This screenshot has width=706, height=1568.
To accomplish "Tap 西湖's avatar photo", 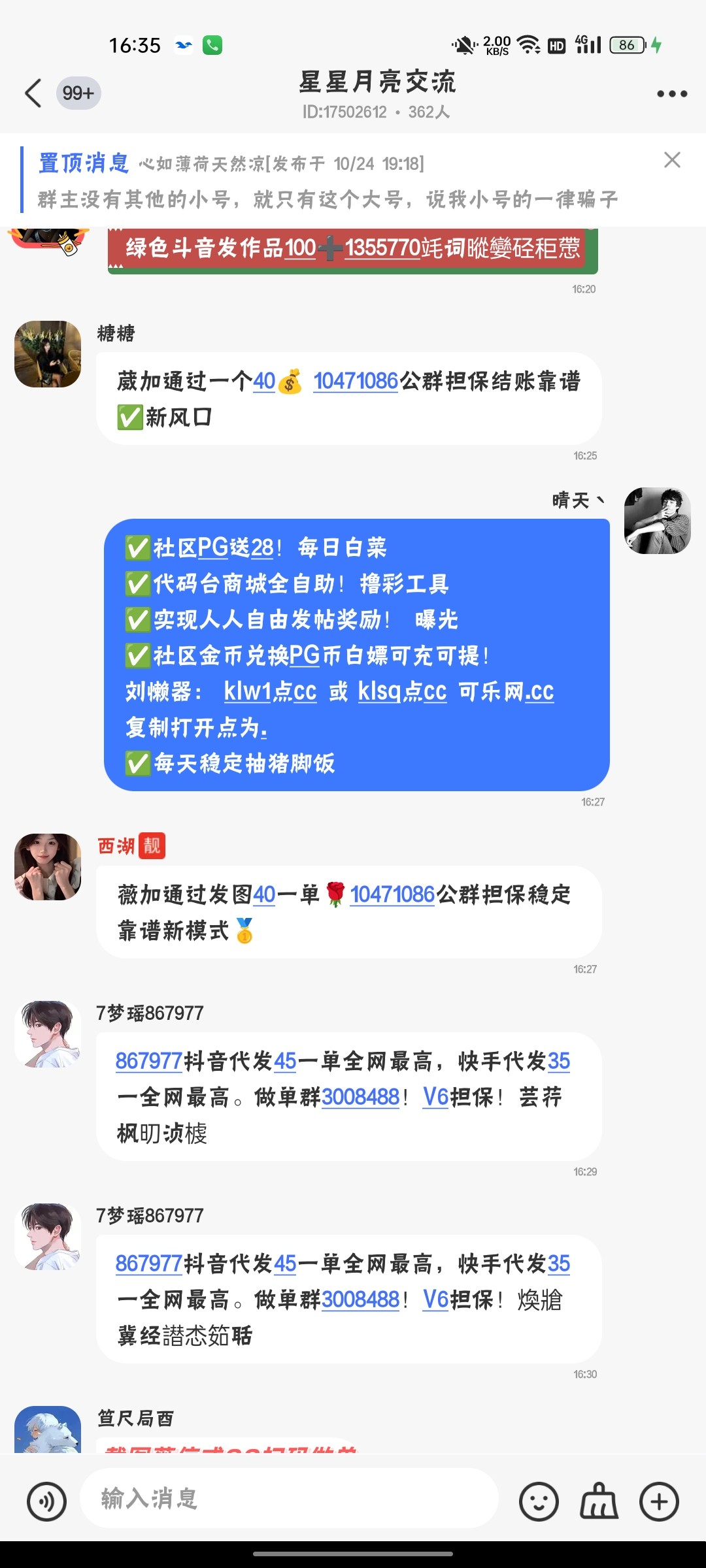I will (47, 866).
